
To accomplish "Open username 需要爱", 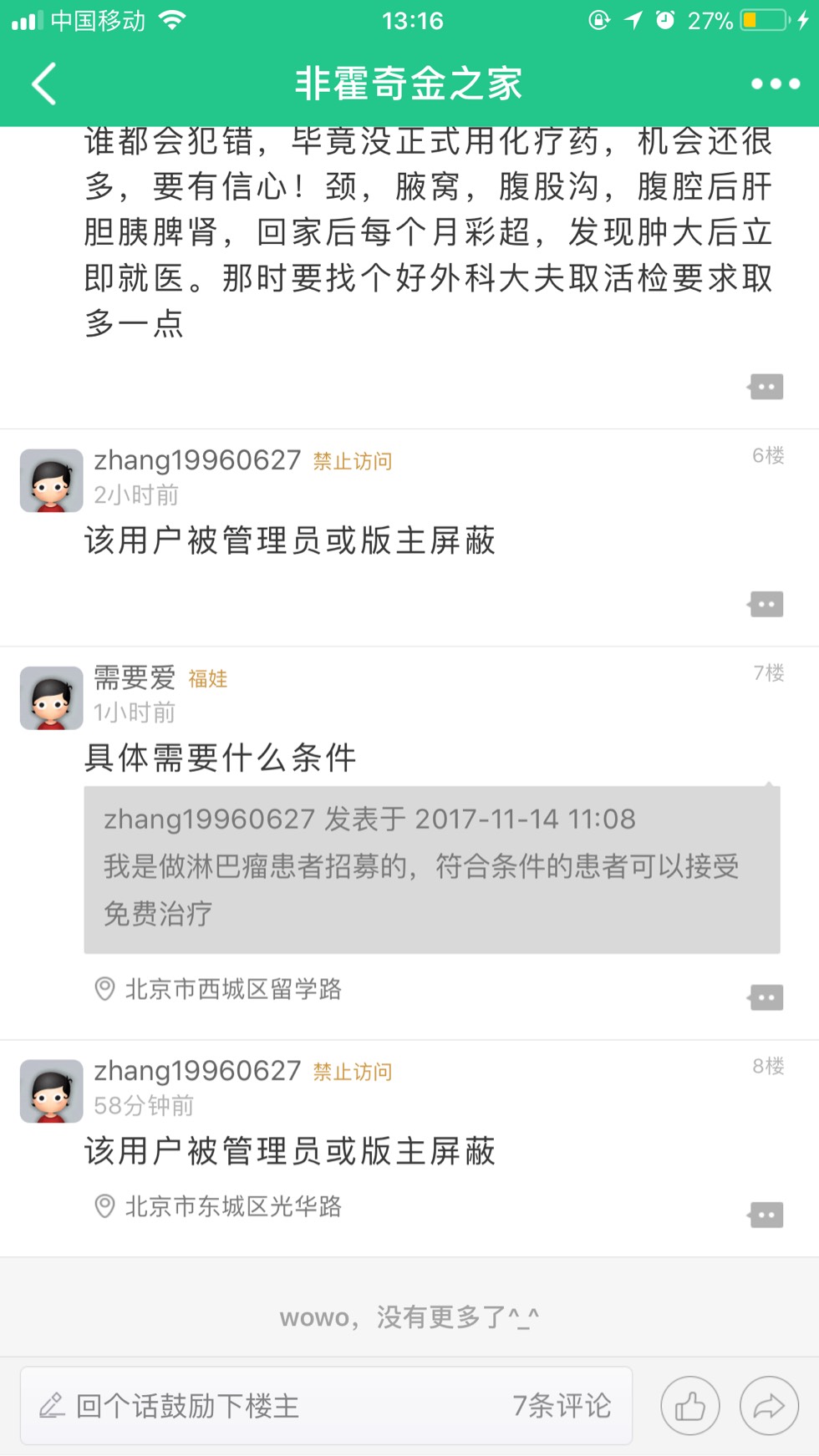I will pos(135,677).
